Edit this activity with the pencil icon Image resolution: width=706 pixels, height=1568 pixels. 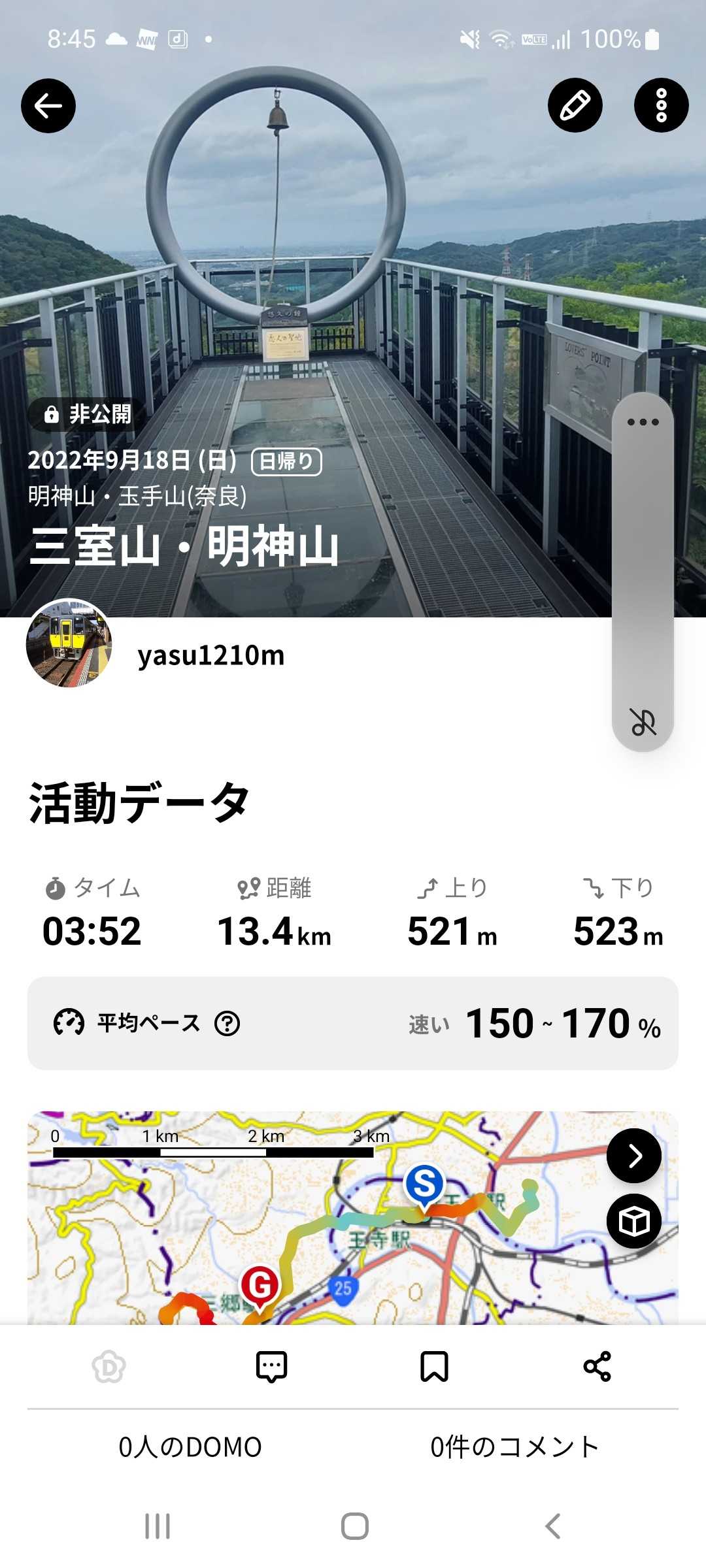(575, 106)
